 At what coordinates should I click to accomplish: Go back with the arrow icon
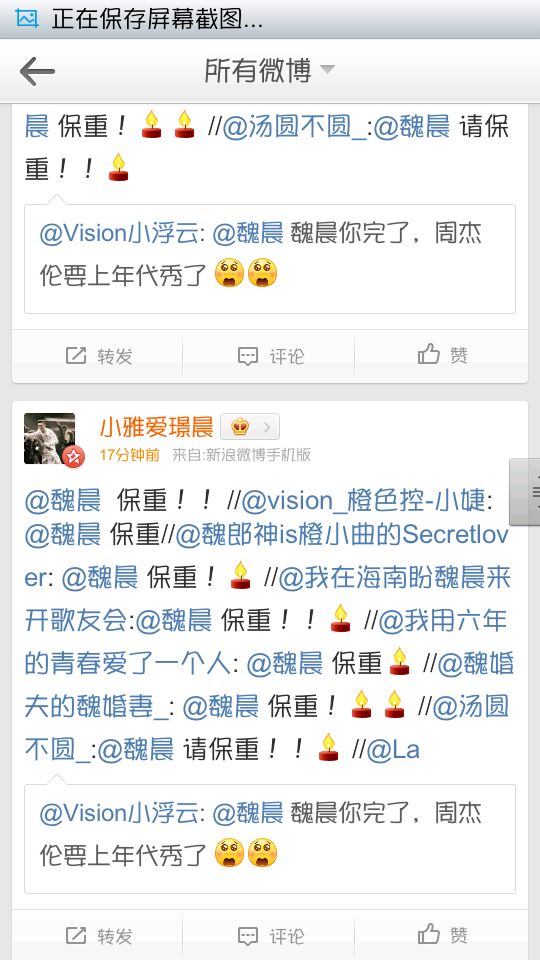click(37, 72)
